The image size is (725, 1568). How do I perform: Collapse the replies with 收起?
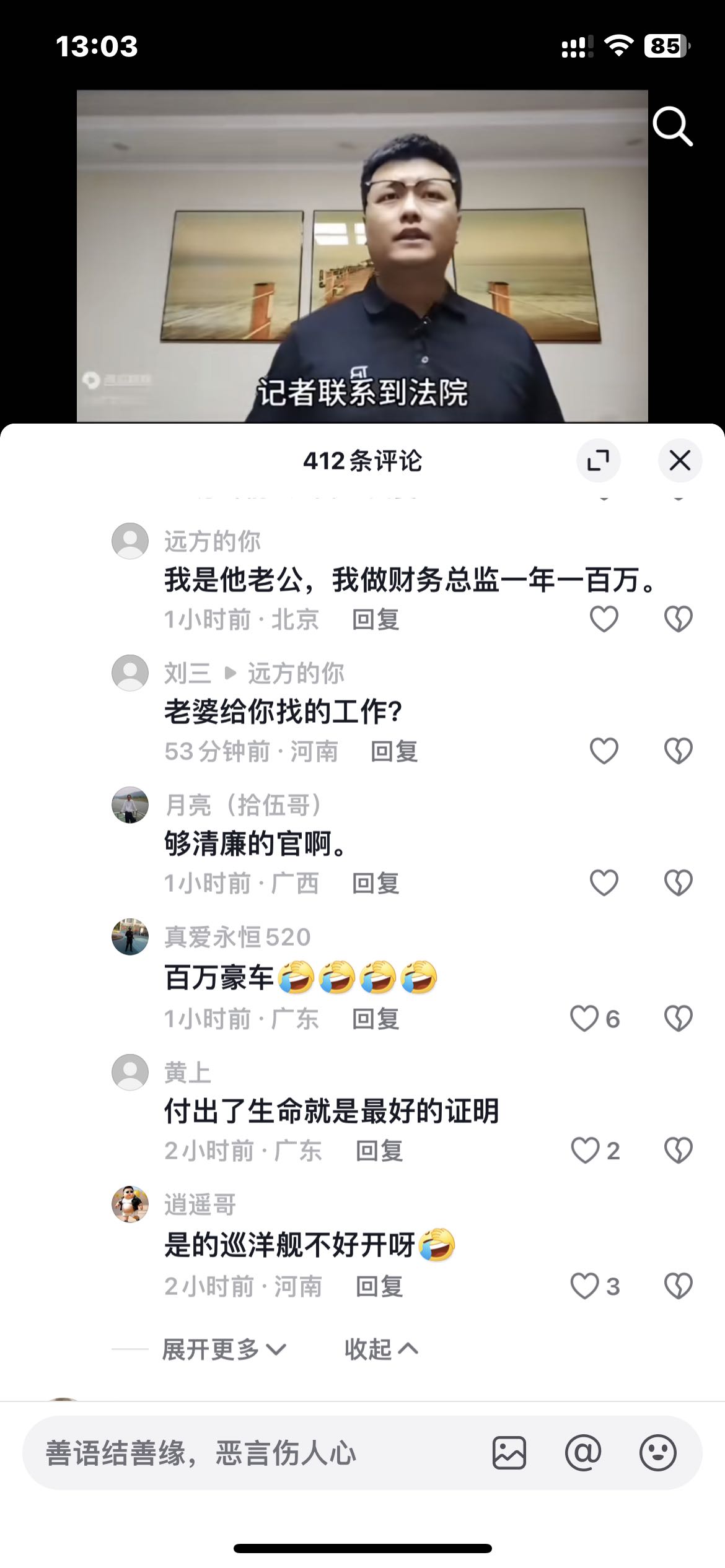click(x=381, y=1349)
